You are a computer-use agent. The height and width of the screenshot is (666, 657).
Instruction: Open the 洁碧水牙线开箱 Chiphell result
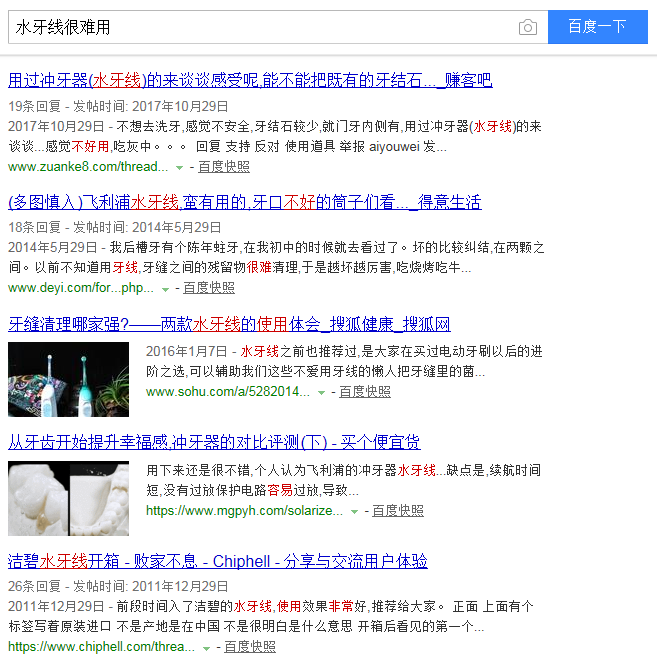pos(217,561)
